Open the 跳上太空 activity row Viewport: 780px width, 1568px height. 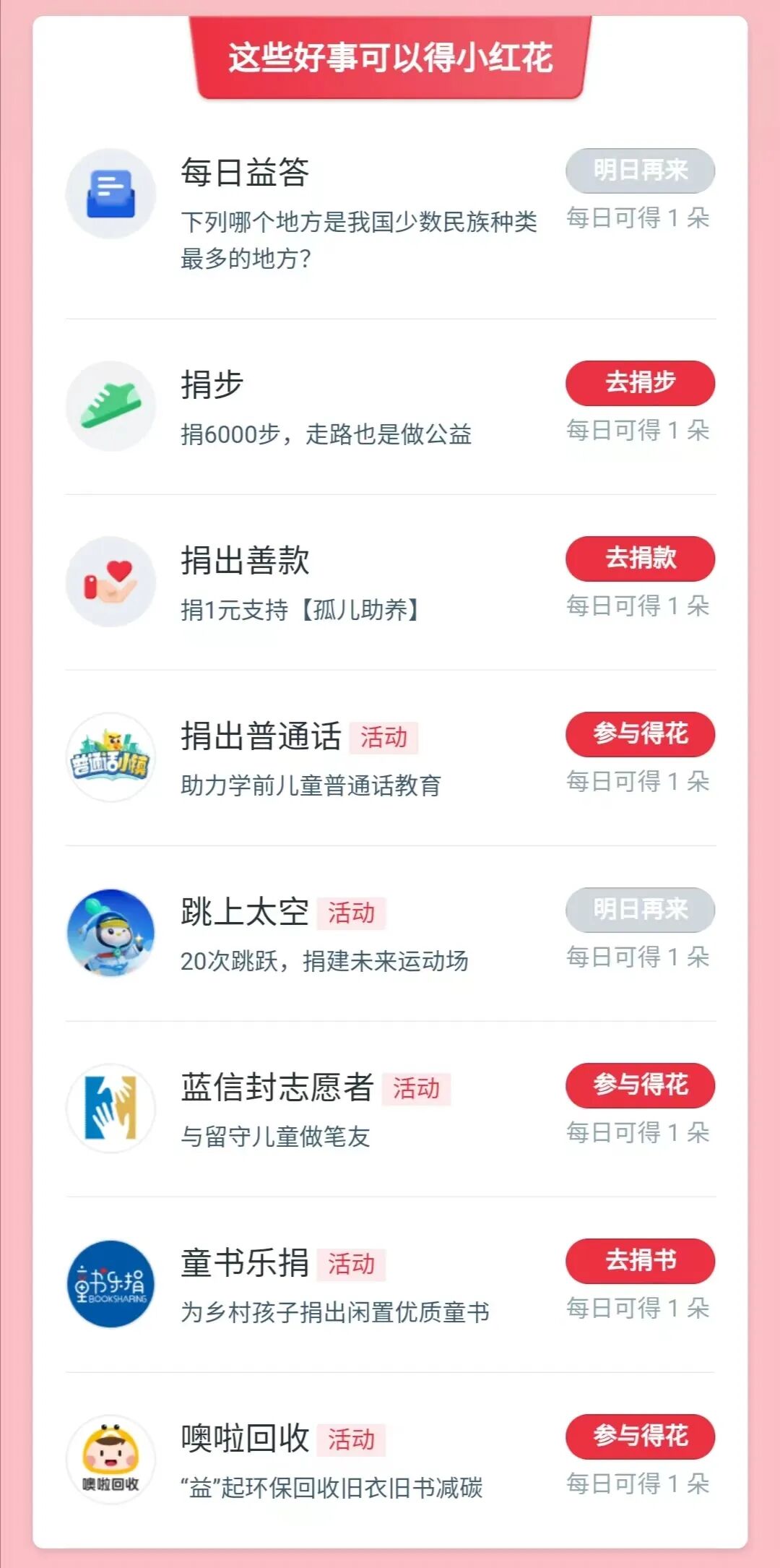[390, 934]
